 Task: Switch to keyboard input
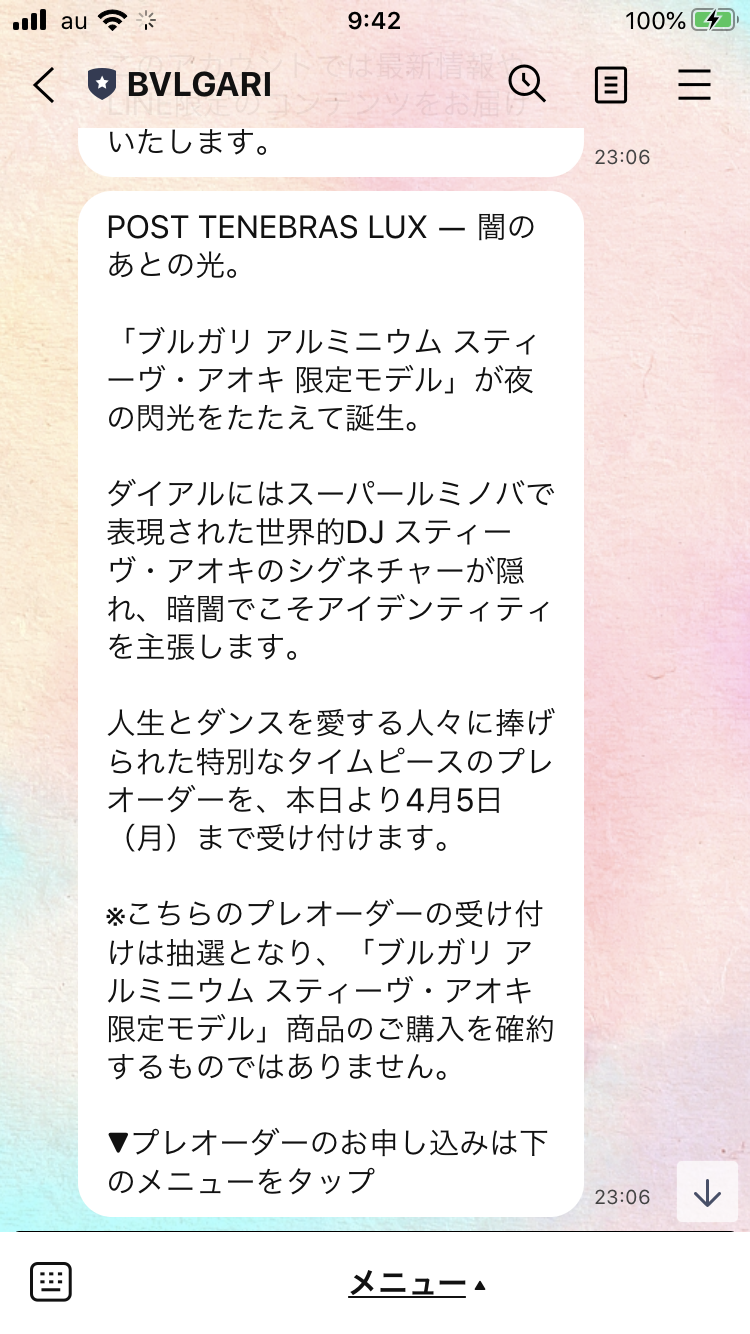point(50,1282)
